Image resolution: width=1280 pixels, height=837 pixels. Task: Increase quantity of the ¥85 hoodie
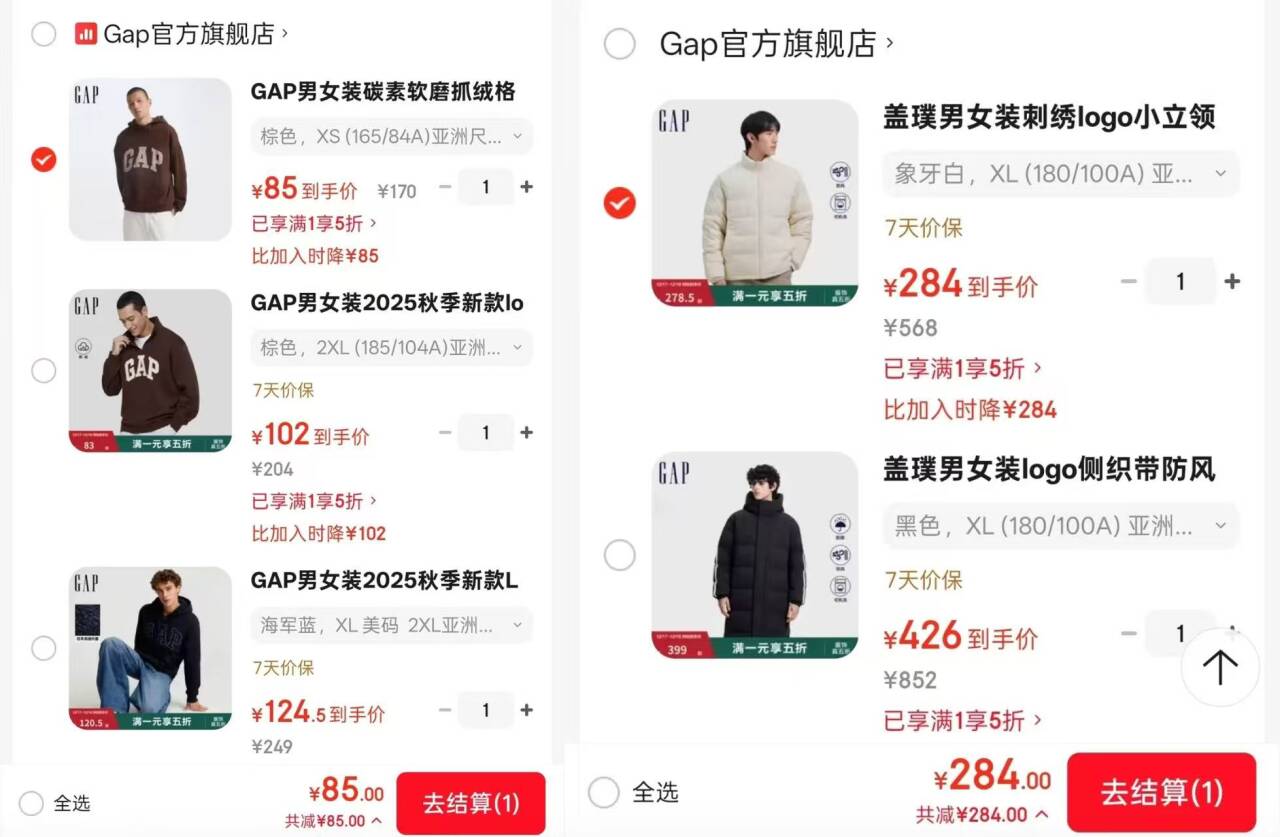(x=527, y=187)
